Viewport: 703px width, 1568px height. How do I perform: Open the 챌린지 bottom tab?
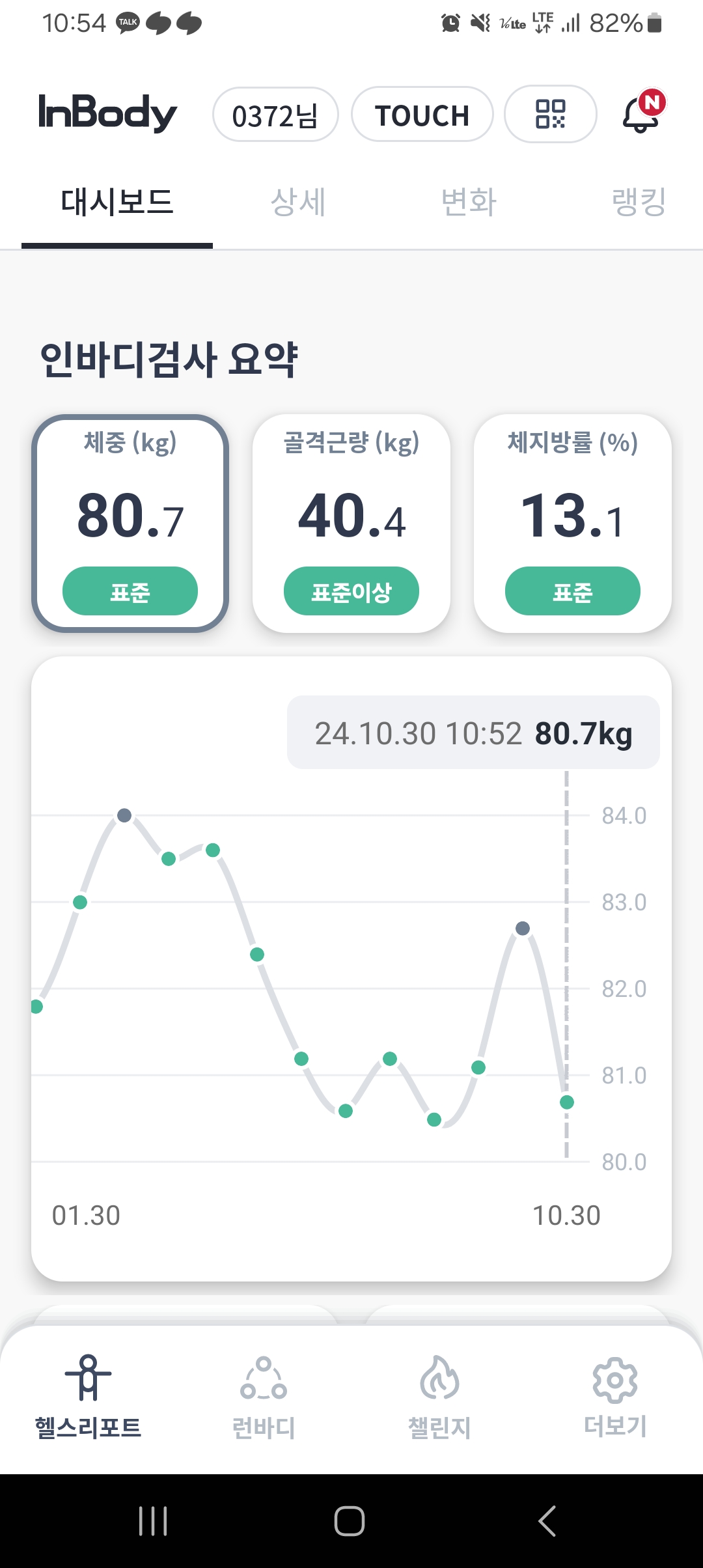[x=439, y=1397]
